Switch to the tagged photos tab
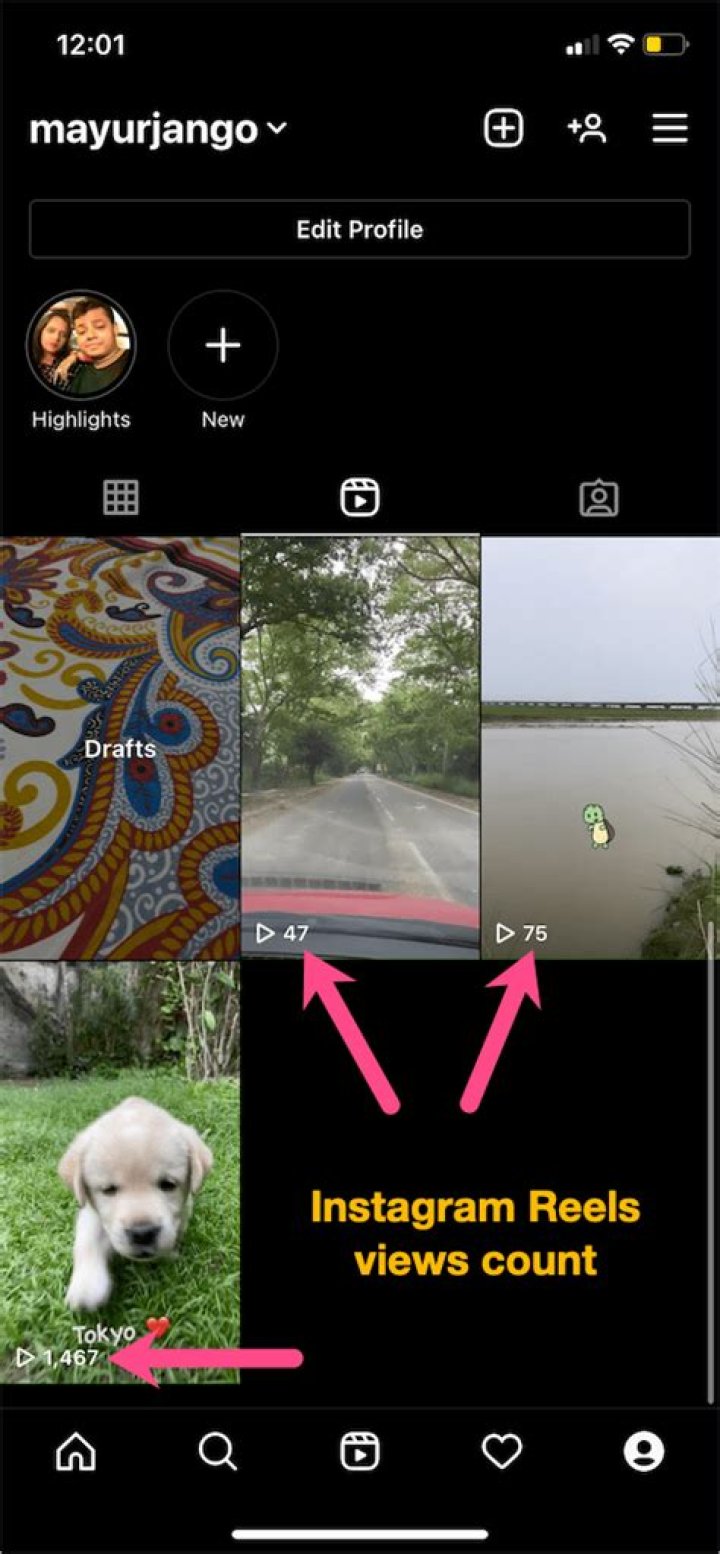Viewport: 720px width, 1554px height. coord(599,497)
